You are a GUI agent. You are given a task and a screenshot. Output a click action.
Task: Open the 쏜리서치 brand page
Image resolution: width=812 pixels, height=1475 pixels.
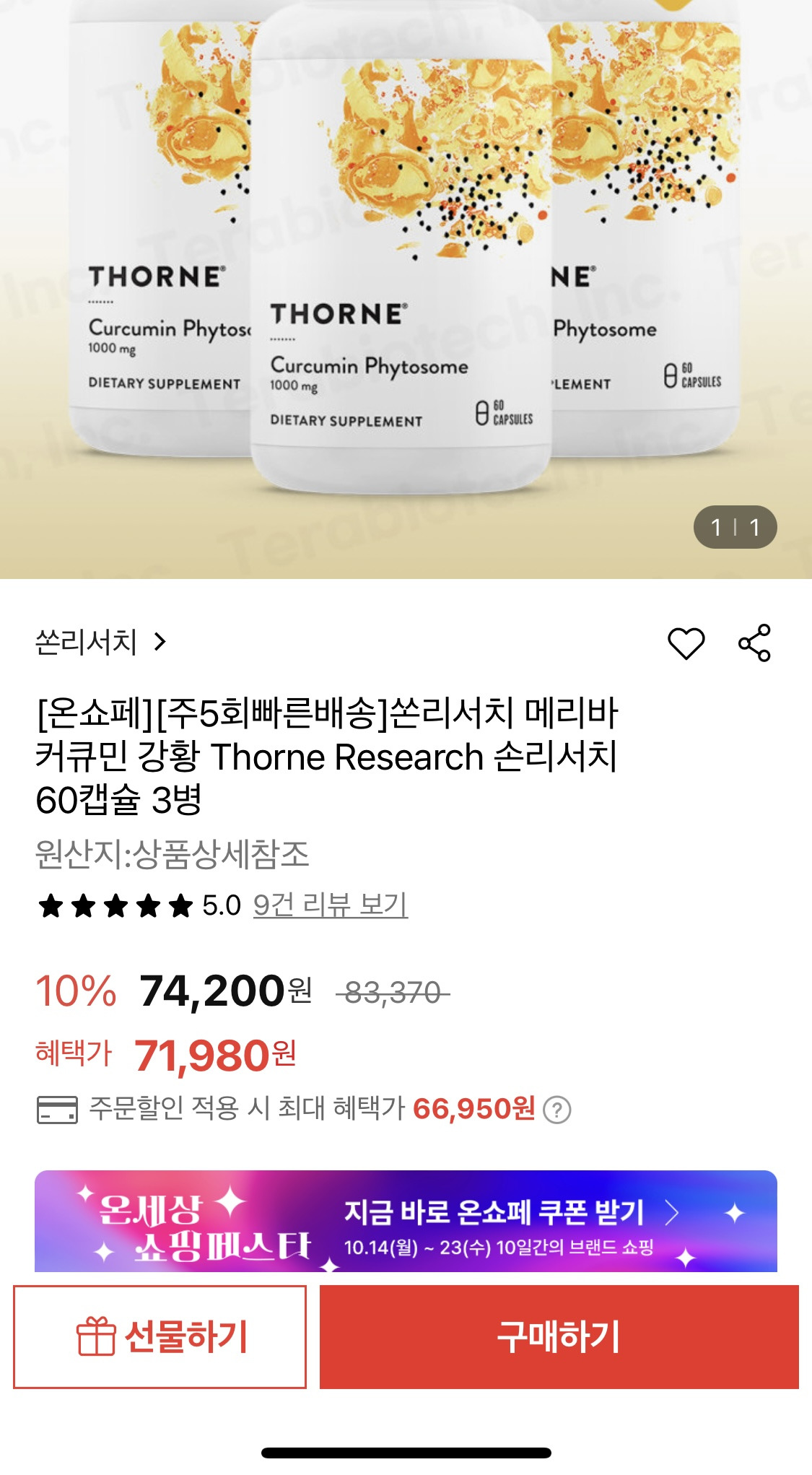coord(101,642)
